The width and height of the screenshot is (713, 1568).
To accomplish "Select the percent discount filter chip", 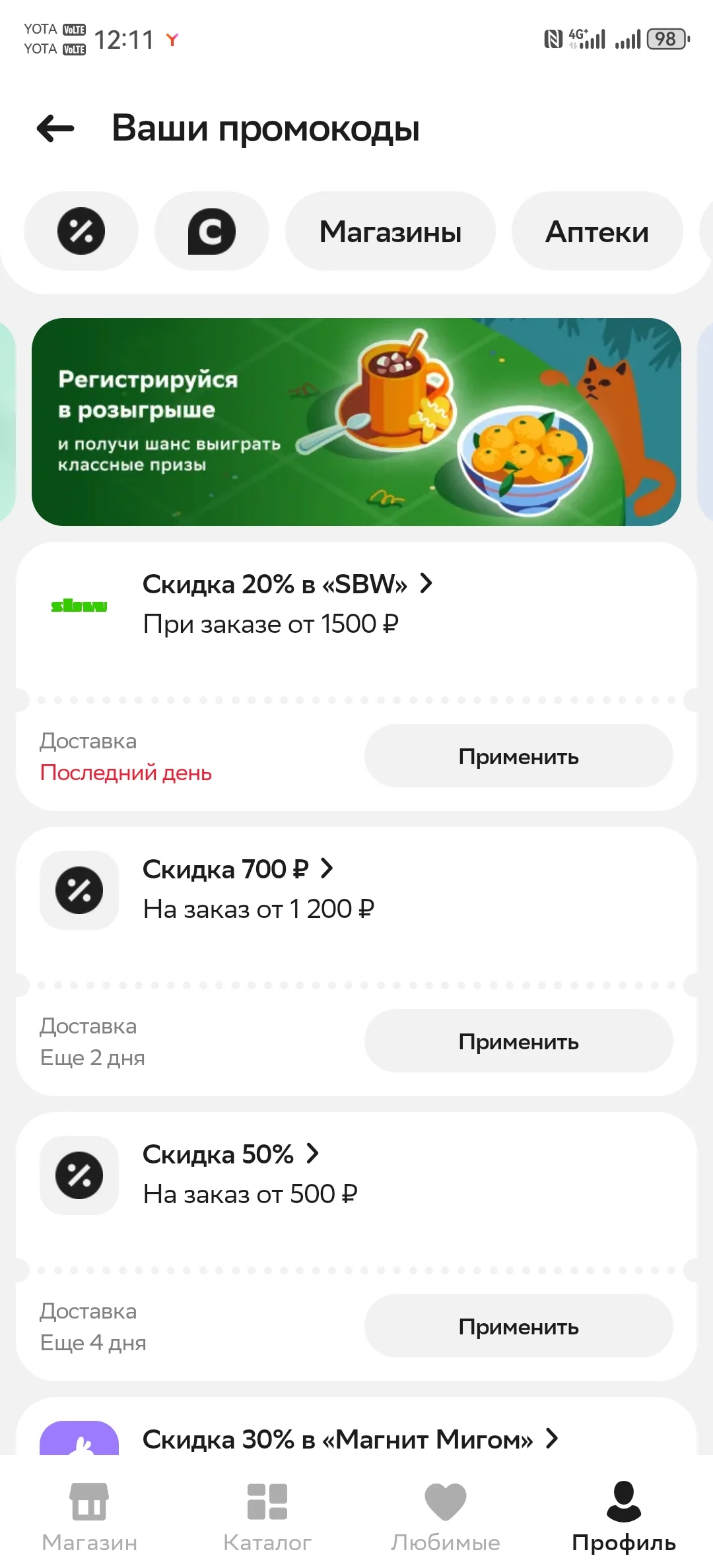I will coord(81,231).
